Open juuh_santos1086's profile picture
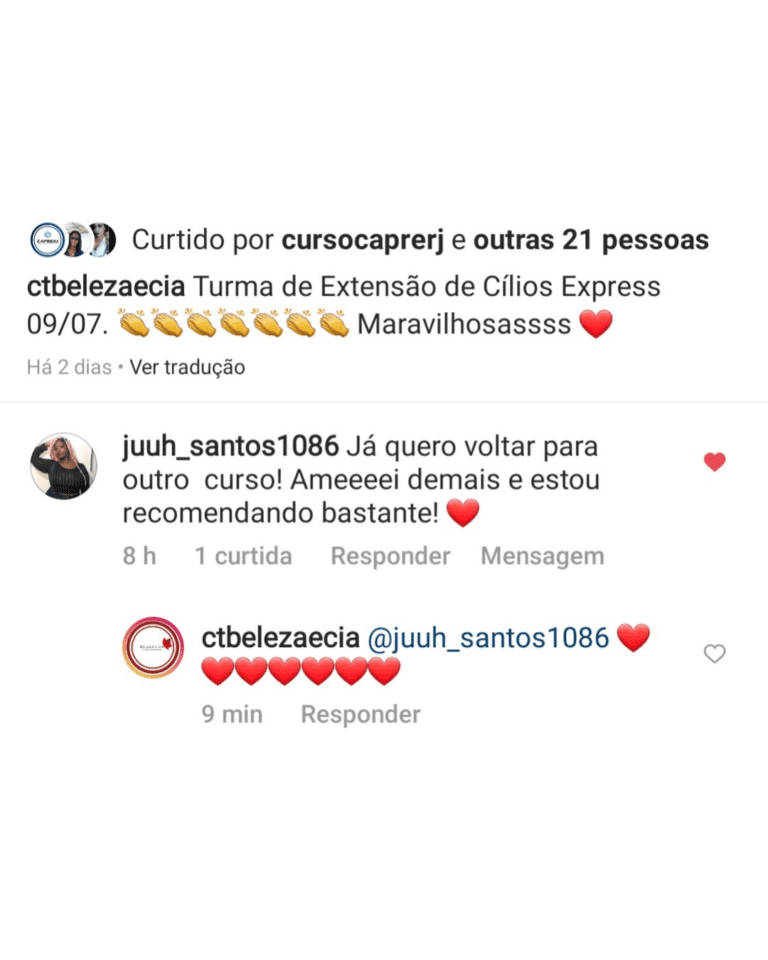The width and height of the screenshot is (768, 960). pos(64,466)
